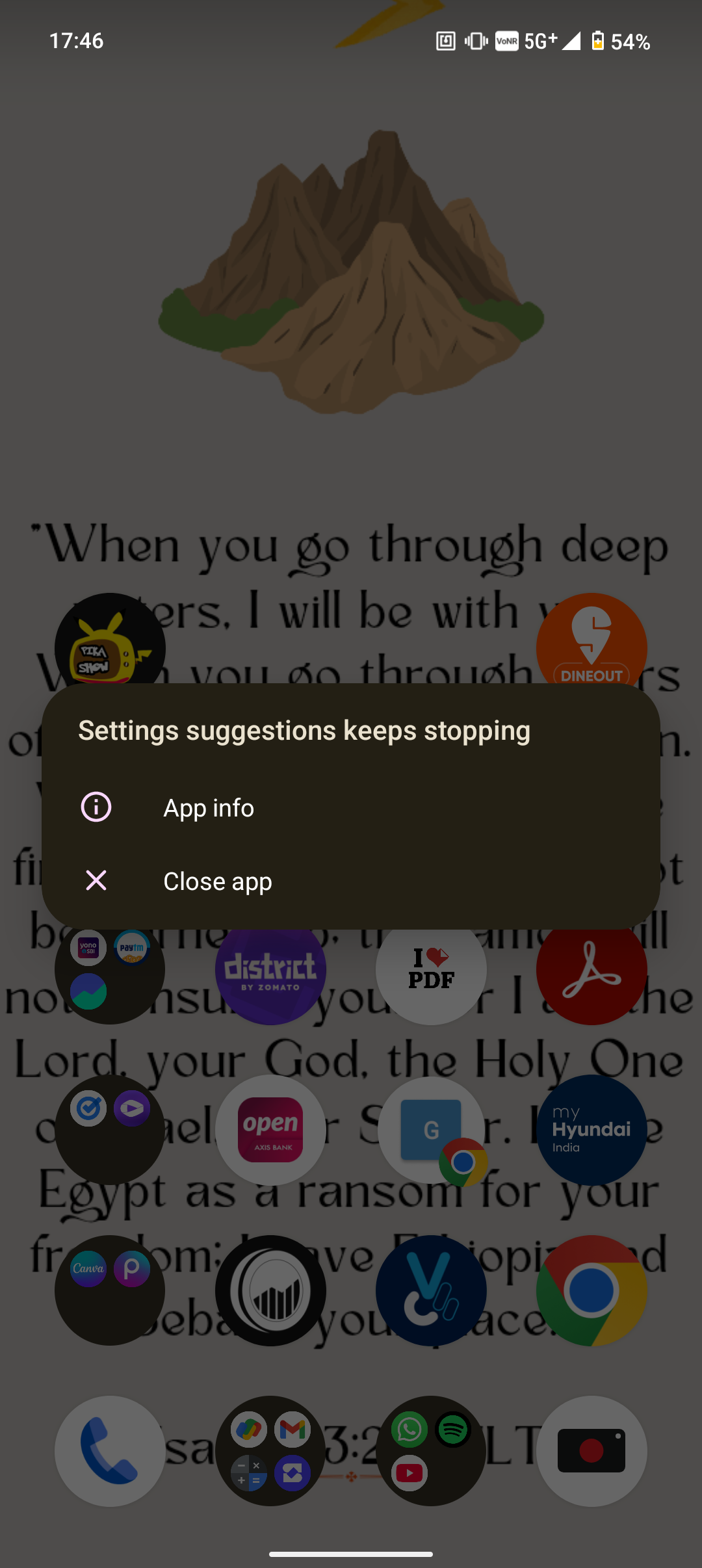Open App info for Settings suggestions
The image size is (702, 1568).
(x=208, y=808)
